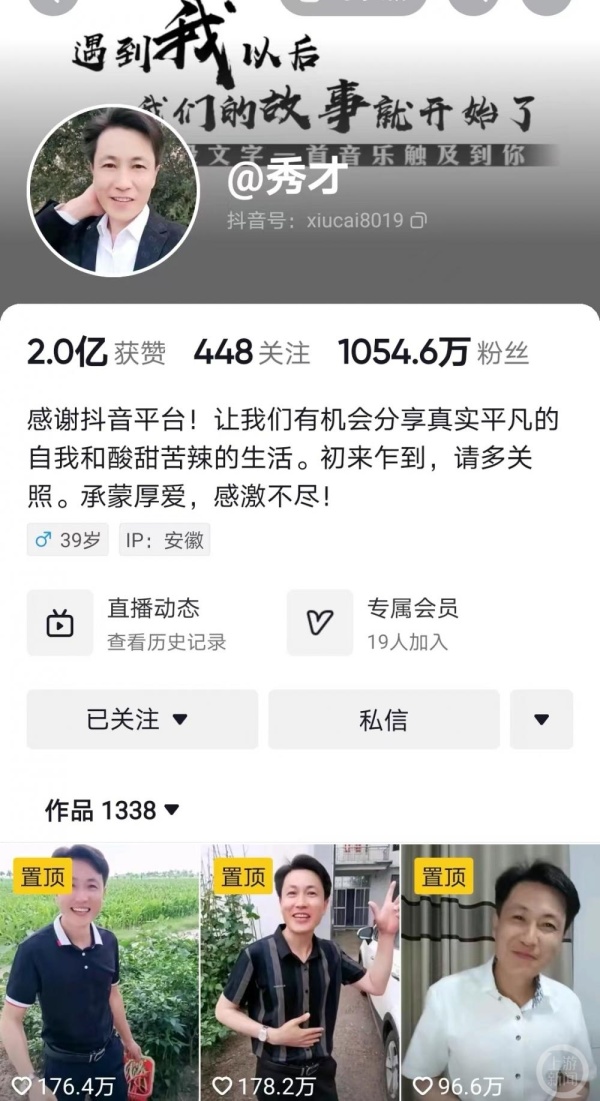
Task: View the 448 关注 following list
Action: [x=252, y=352]
